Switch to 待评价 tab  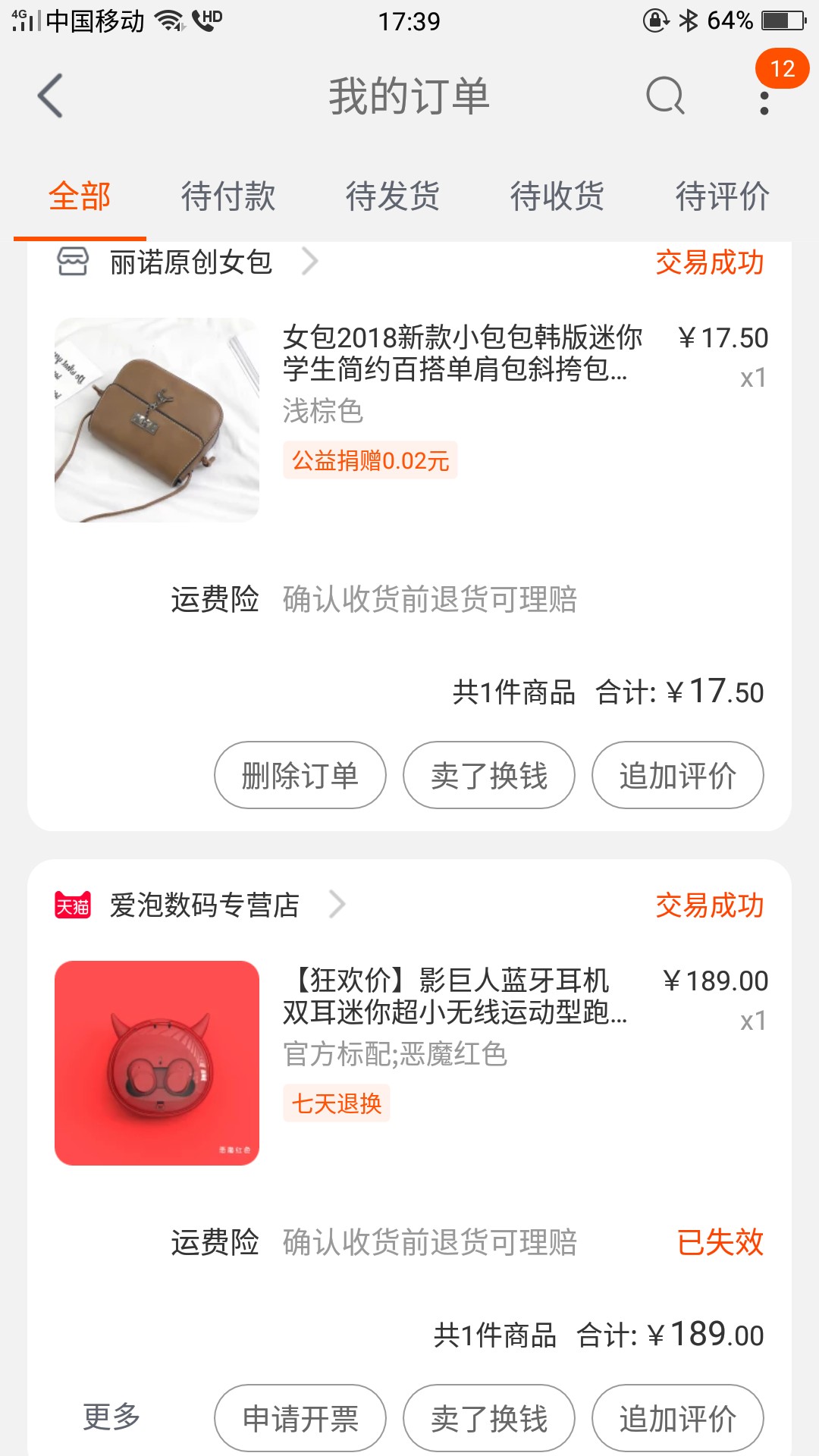[722, 196]
